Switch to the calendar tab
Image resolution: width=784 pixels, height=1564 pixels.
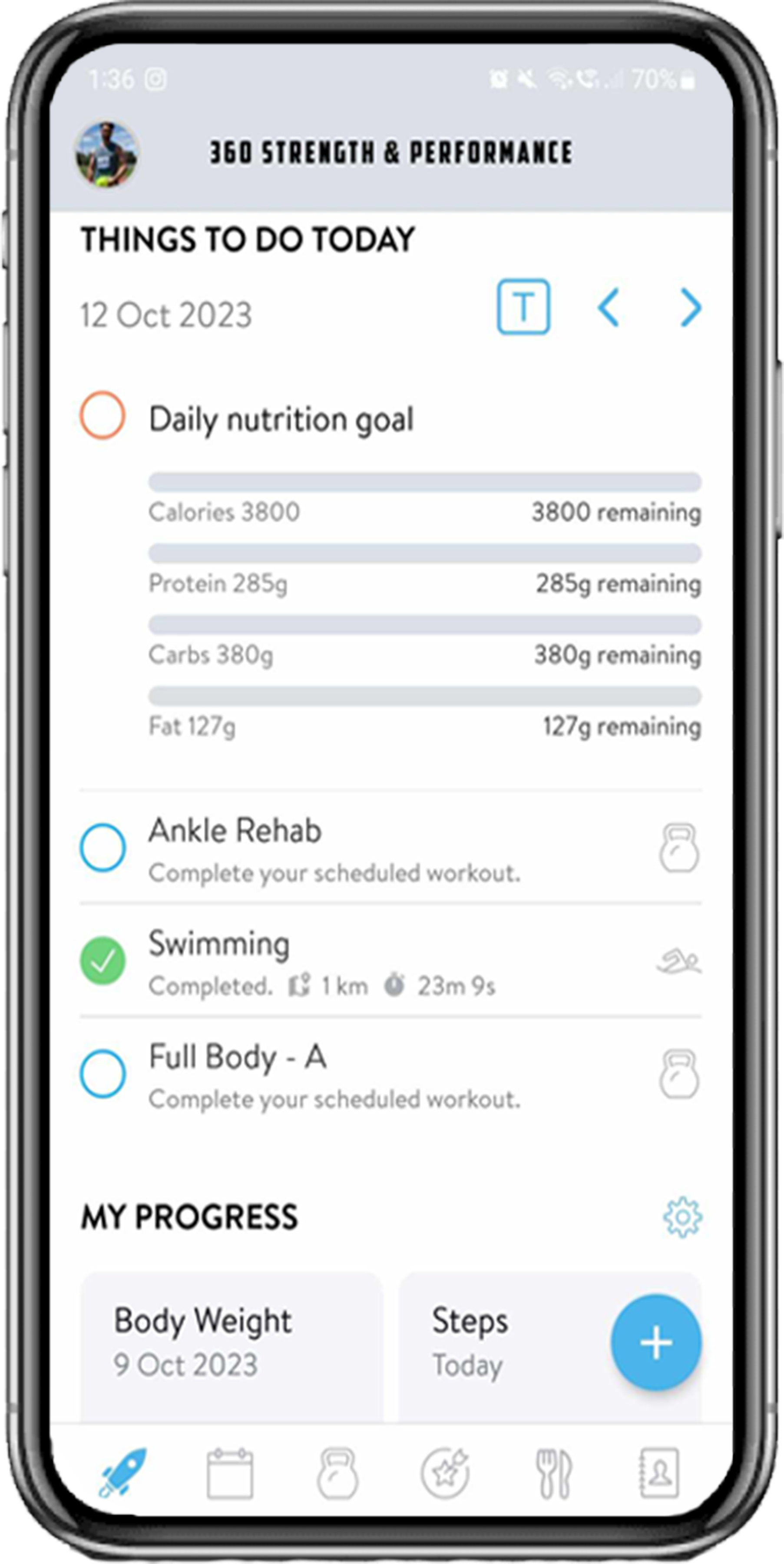tap(230, 1473)
